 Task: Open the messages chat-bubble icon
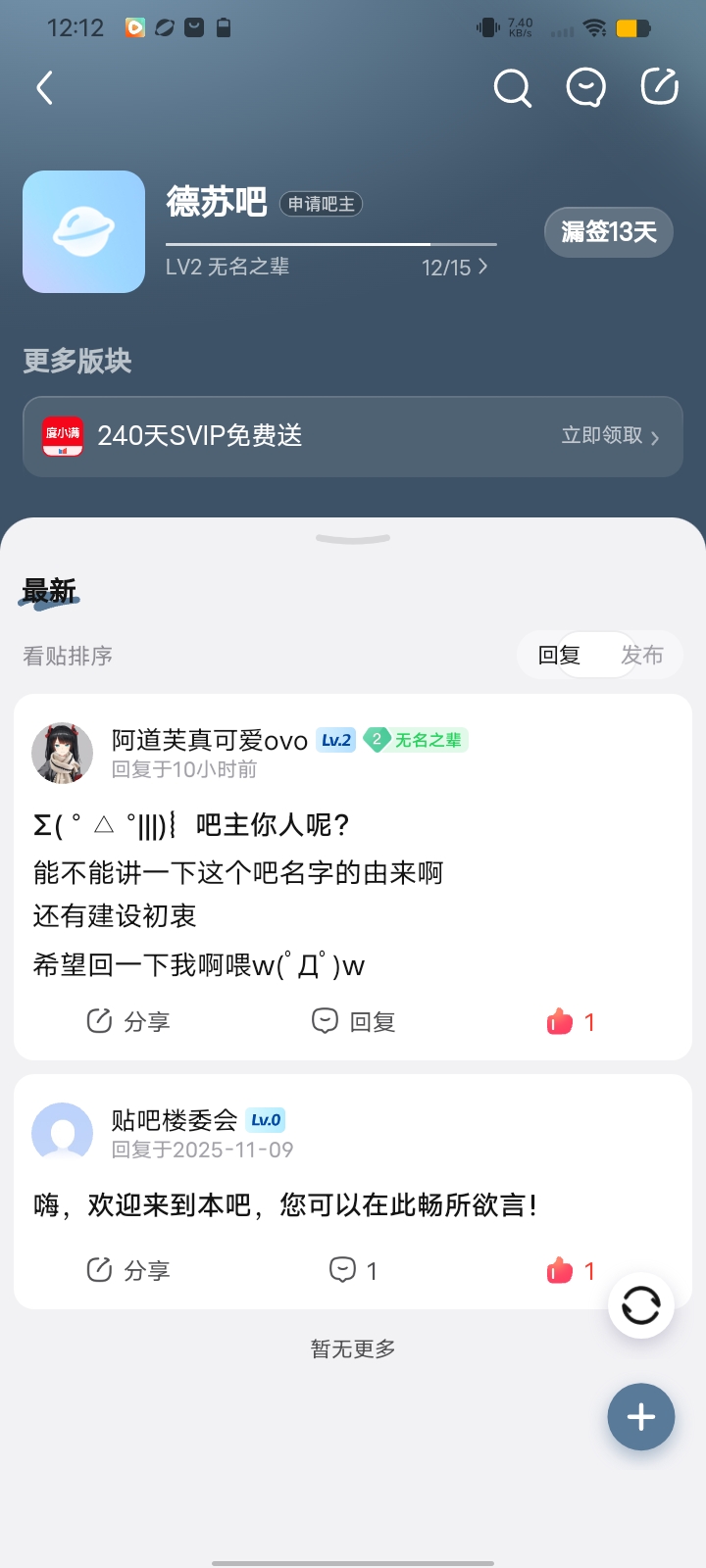coord(585,88)
